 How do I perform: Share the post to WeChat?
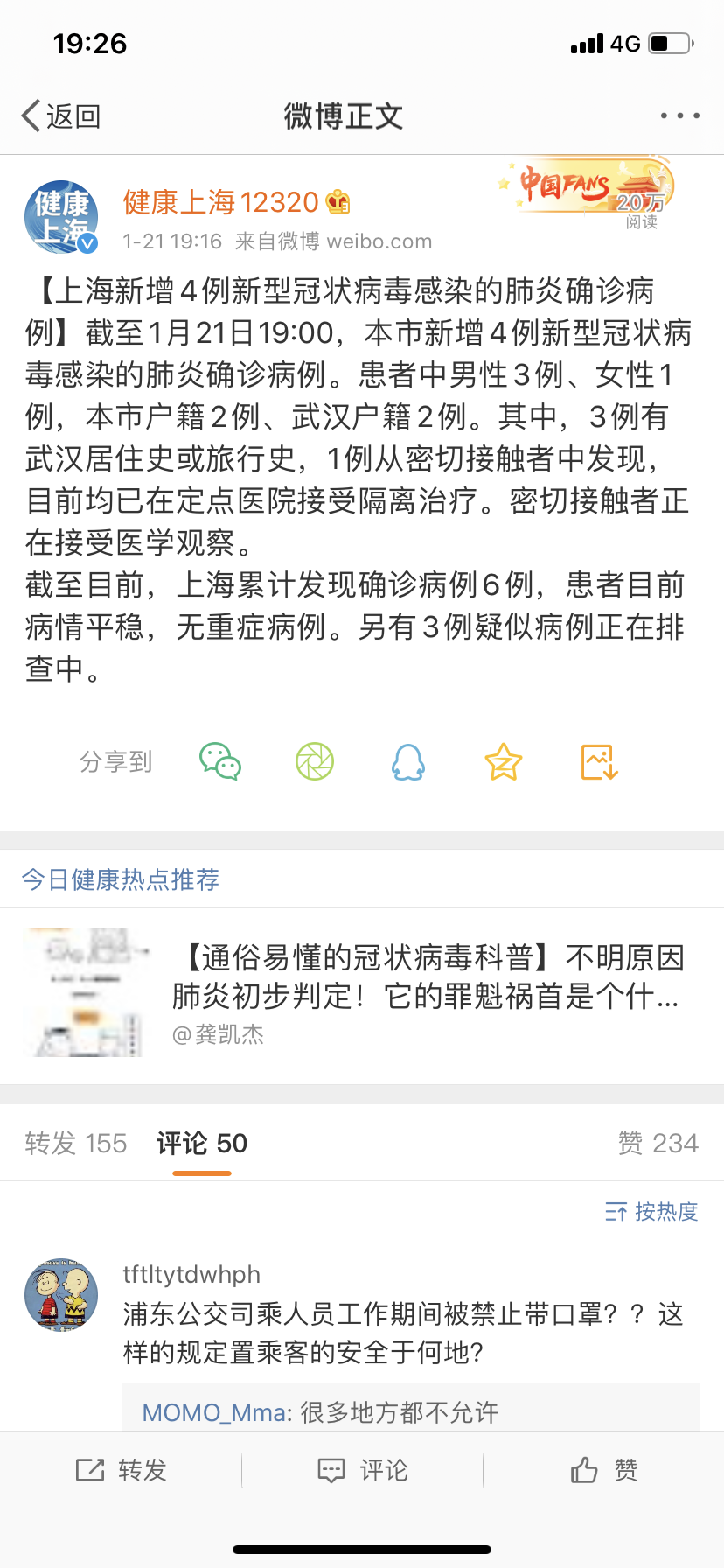(x=220, y=761)
